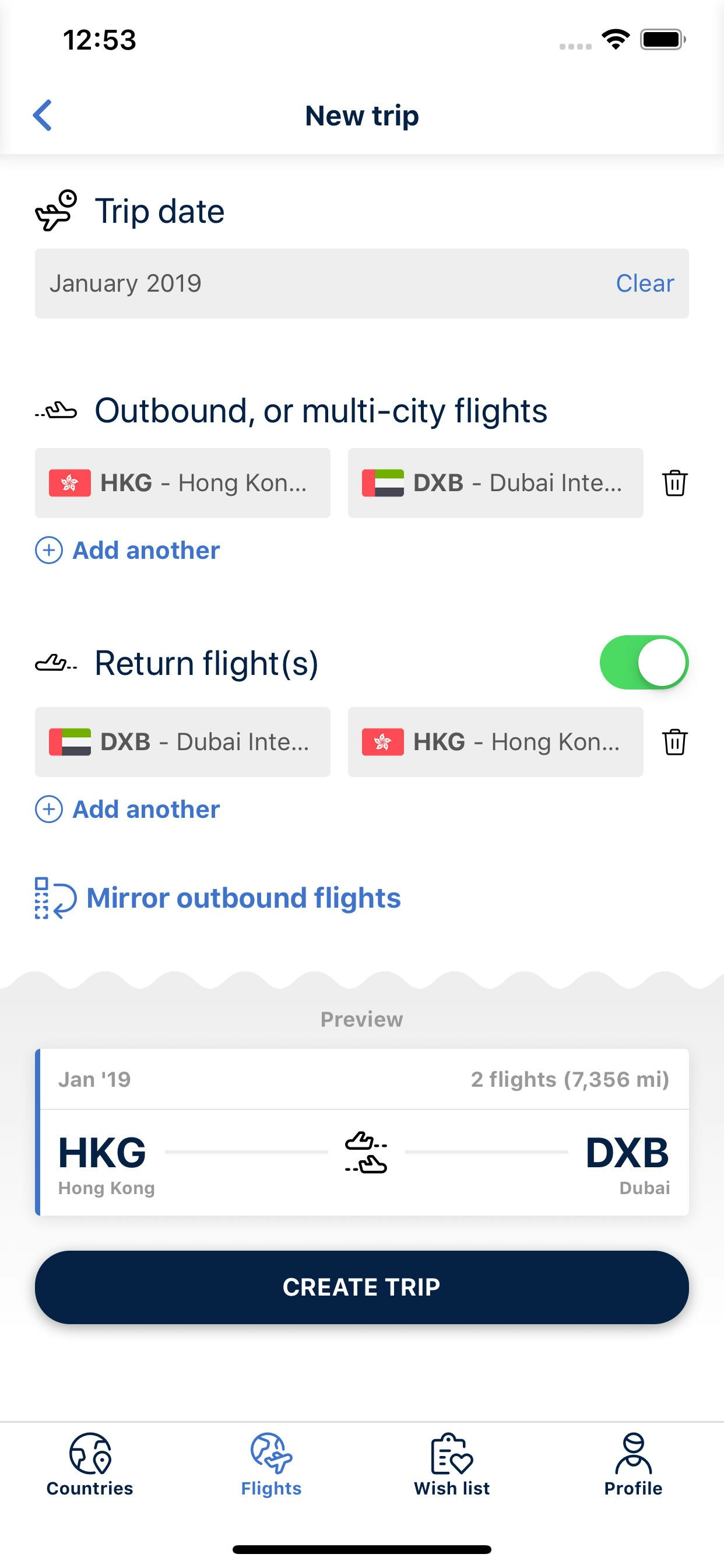Change return departure airport DXB

click(x=182, y=742)
